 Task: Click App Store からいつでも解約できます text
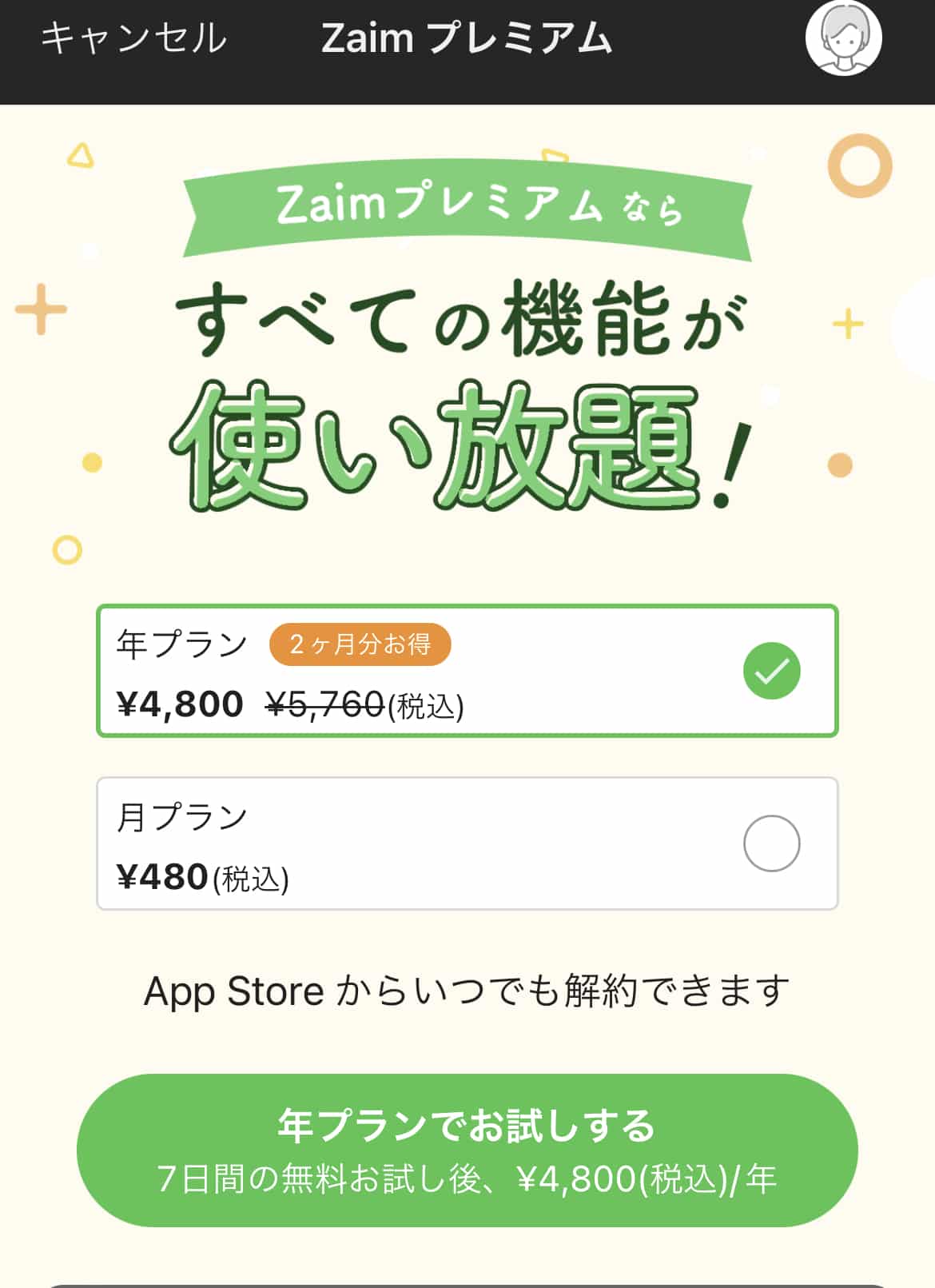pos(466,990)
